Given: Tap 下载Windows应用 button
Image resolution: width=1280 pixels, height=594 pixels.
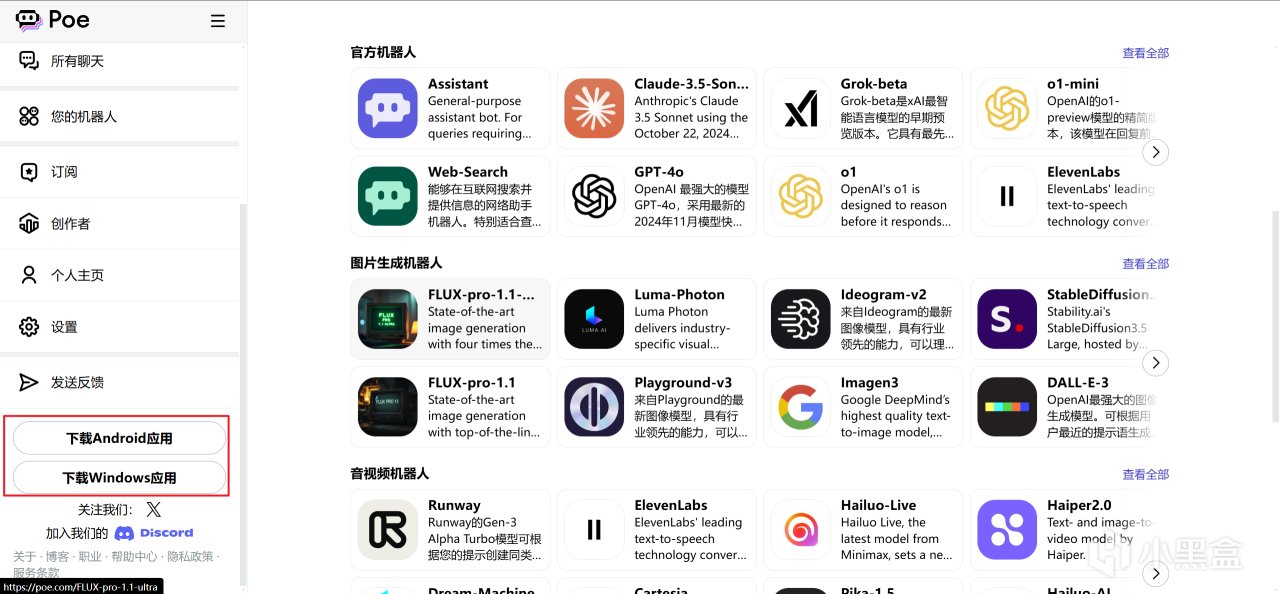Looking at the screenshot, I should [x=119, y=478].
